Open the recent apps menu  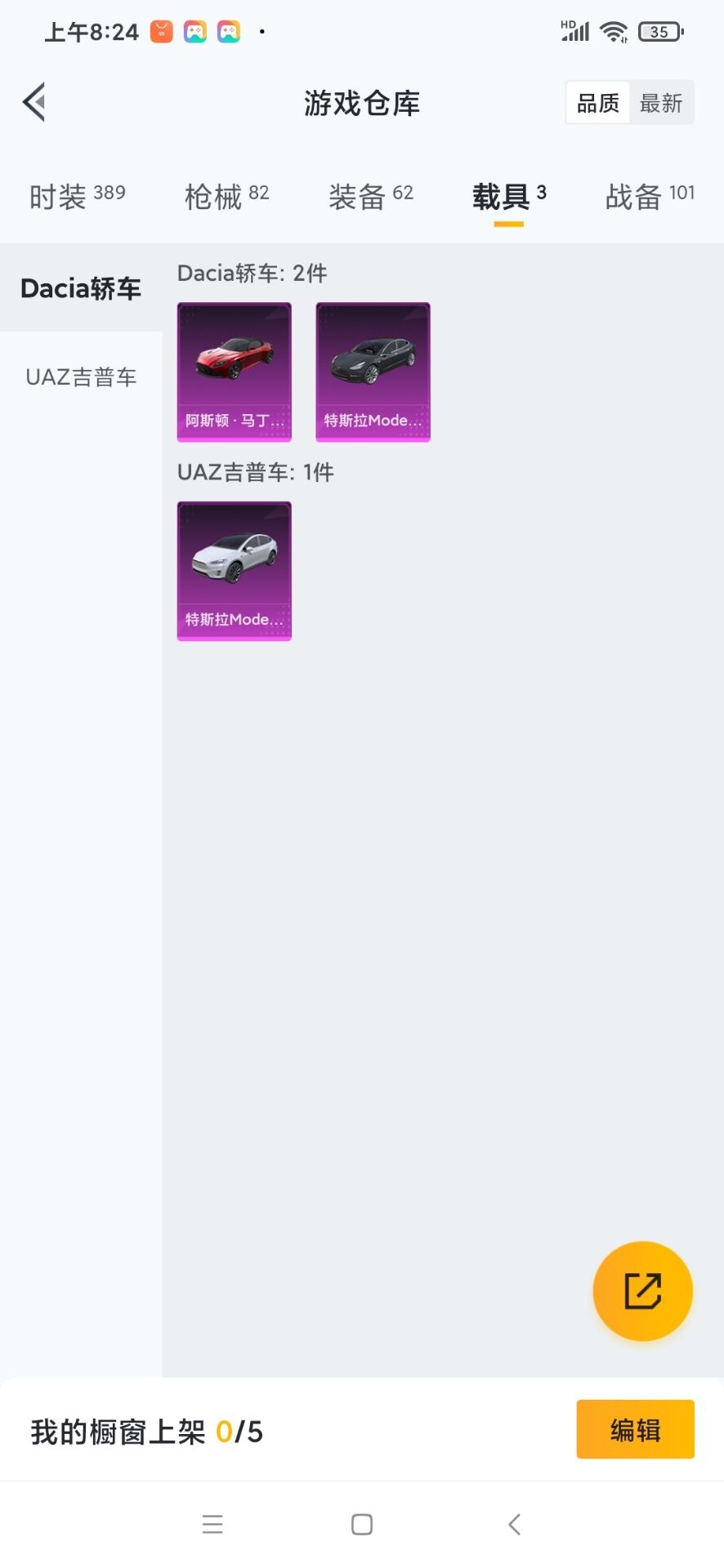212,1525
